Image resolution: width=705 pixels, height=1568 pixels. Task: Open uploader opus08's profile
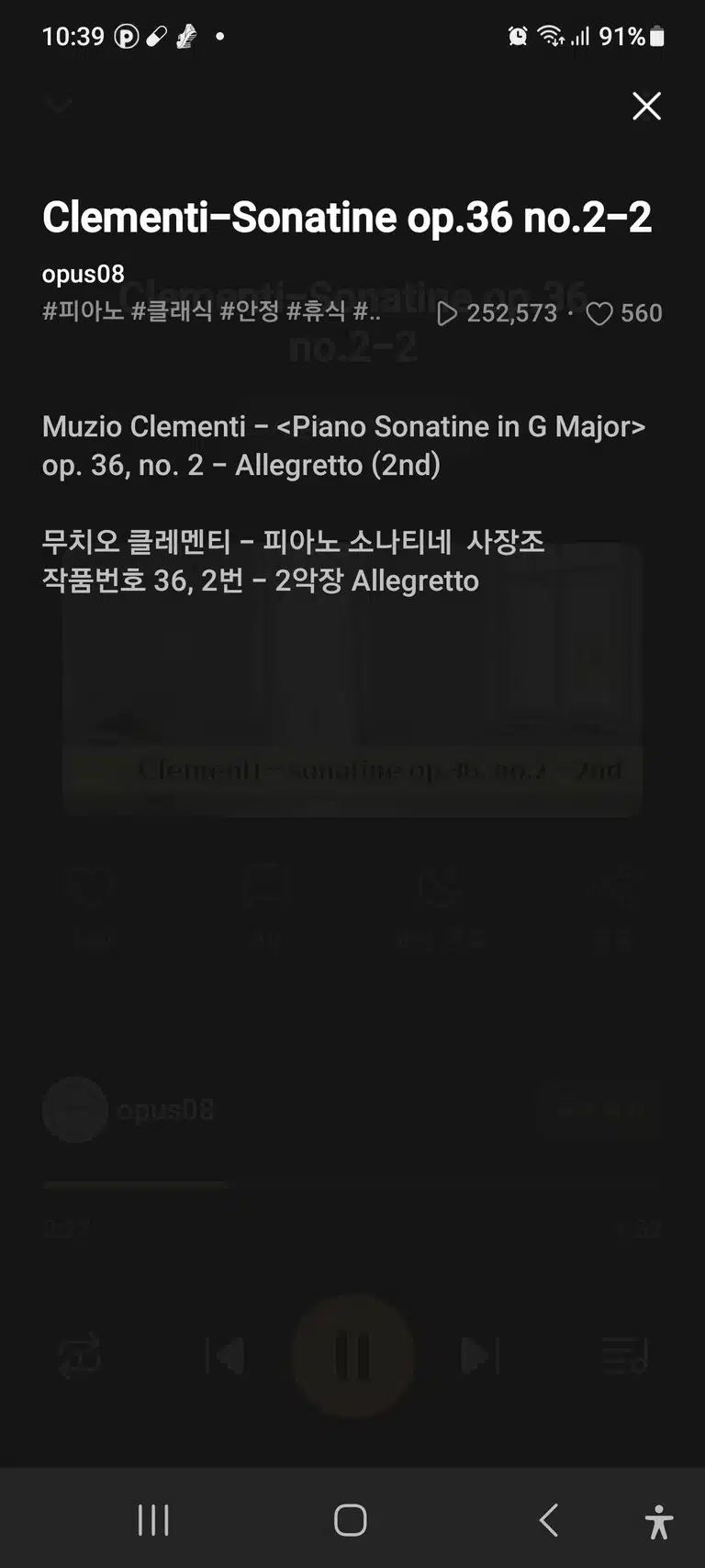coord(83,275)
